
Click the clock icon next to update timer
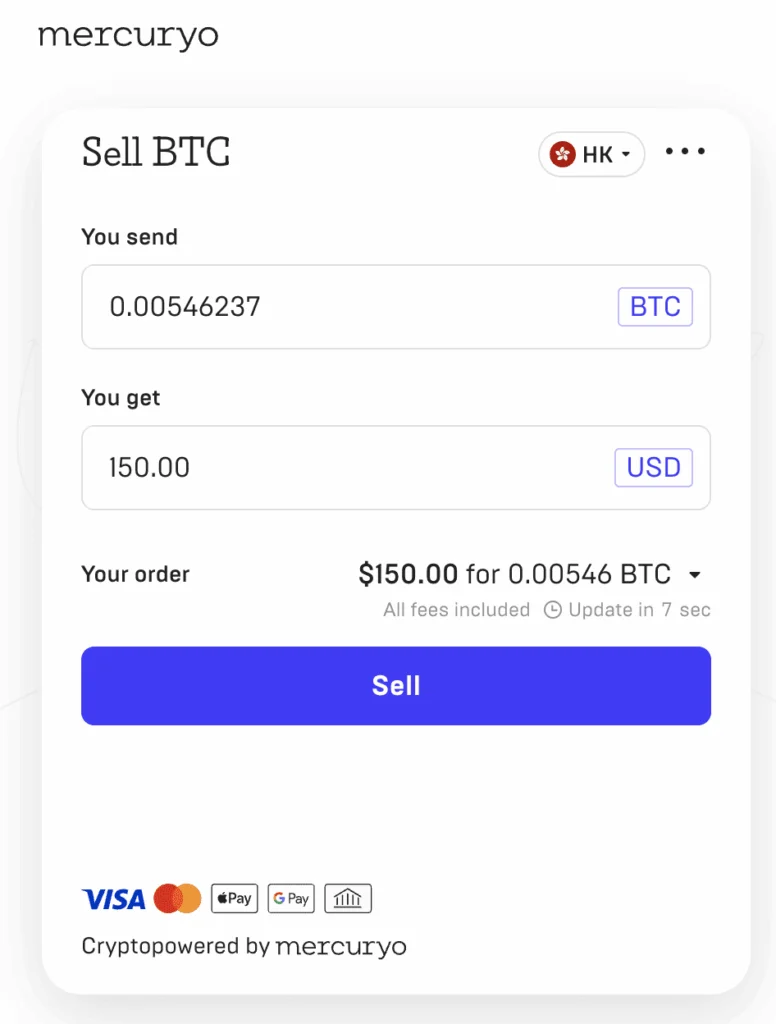click(x=553, y=610)
